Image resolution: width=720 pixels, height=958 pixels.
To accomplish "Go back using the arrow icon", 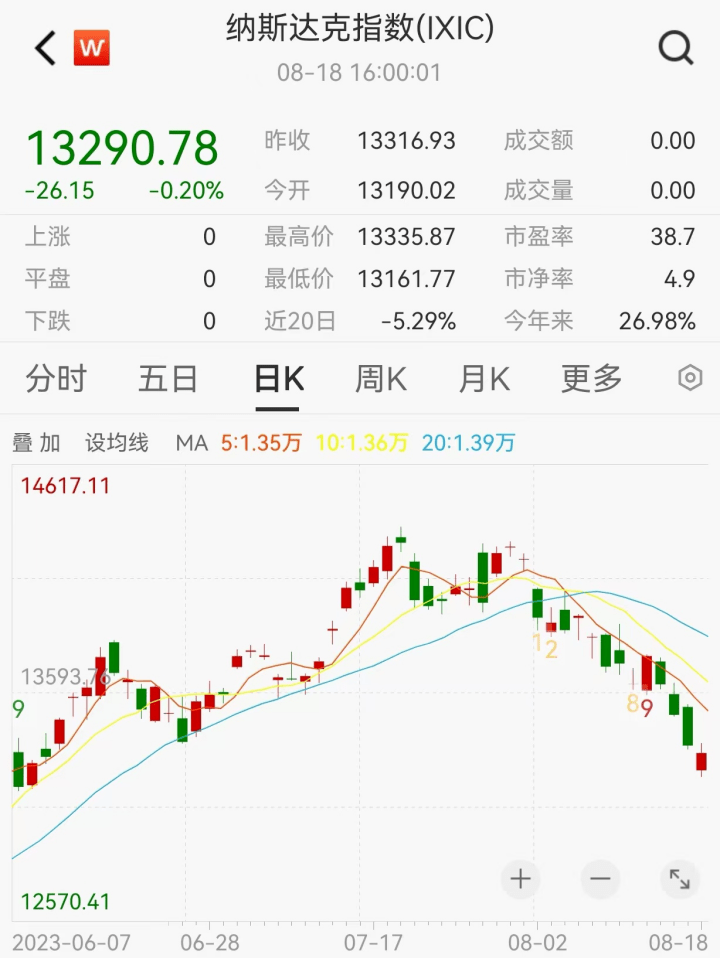I will click(x=46, y=48).
